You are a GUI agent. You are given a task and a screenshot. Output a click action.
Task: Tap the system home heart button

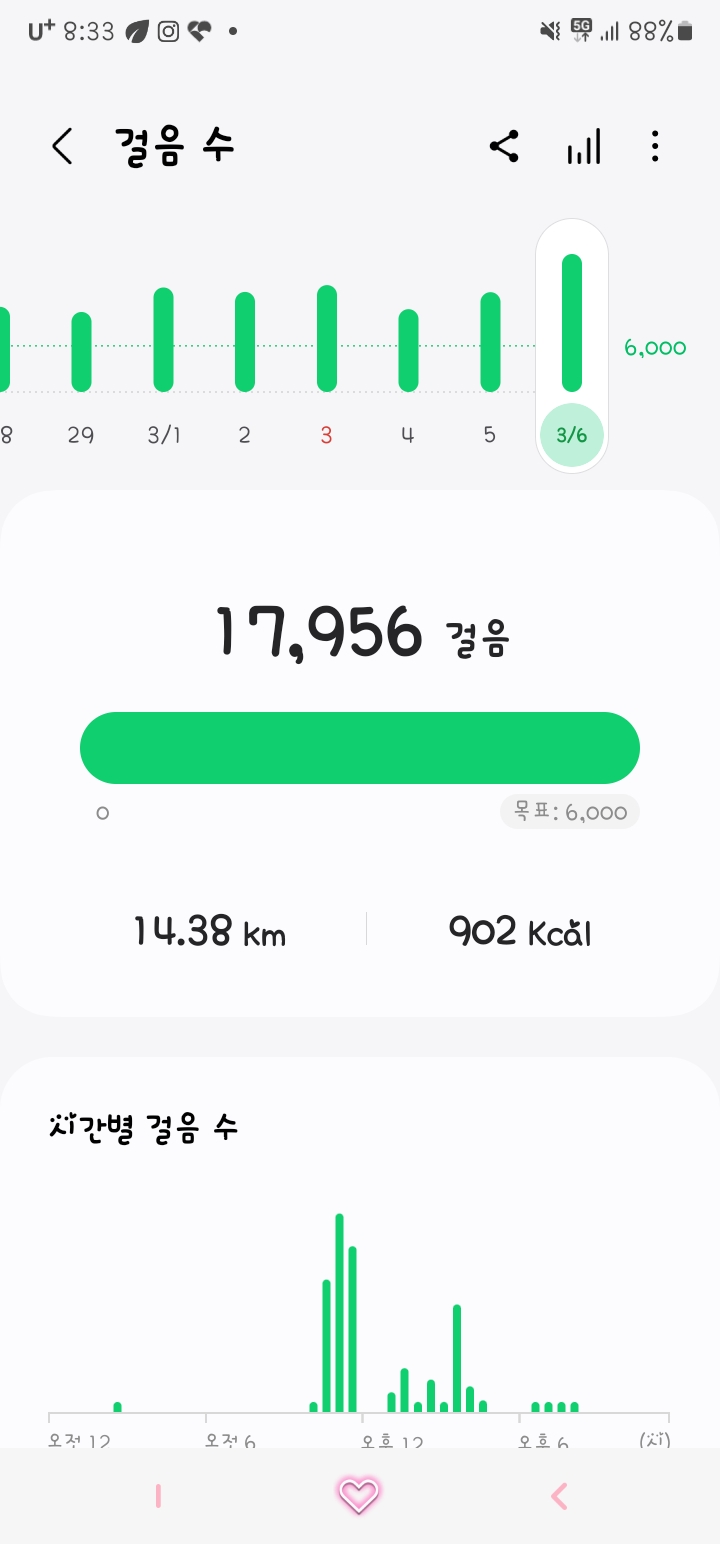point(359,1496)
